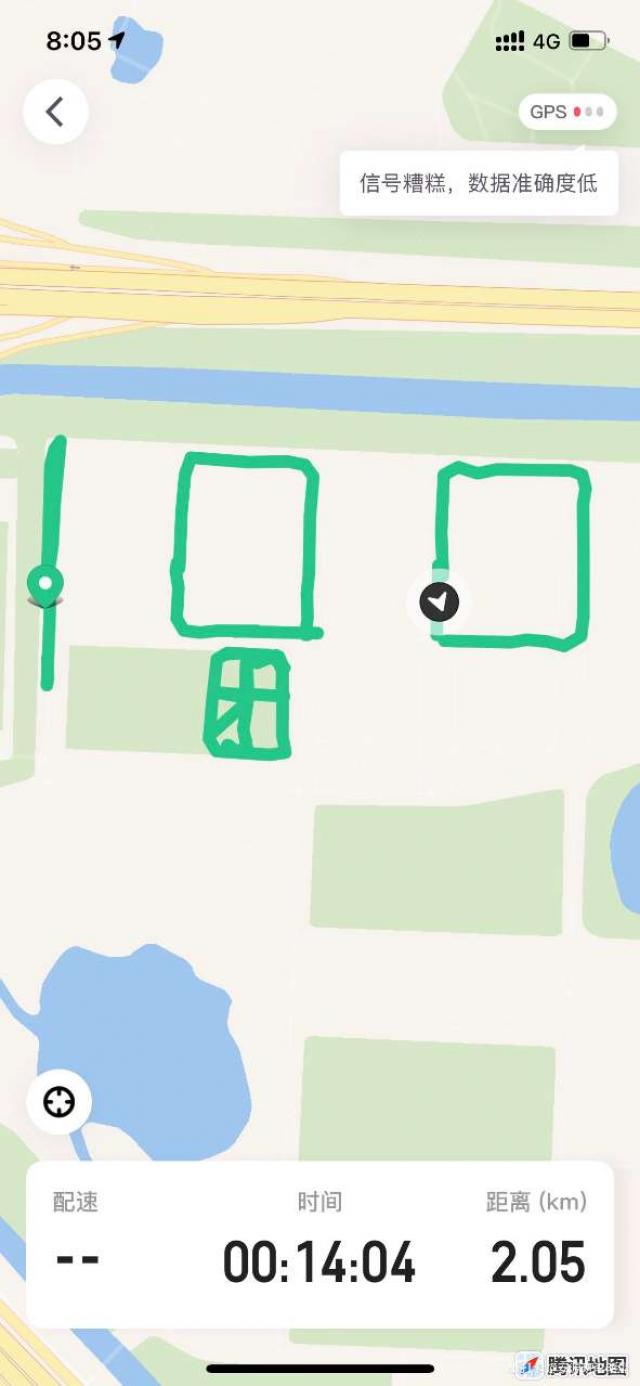Recenter map with the location target button
Image resolution: width=640 pixels, height=1386 pixels.
click(59, 1103)
